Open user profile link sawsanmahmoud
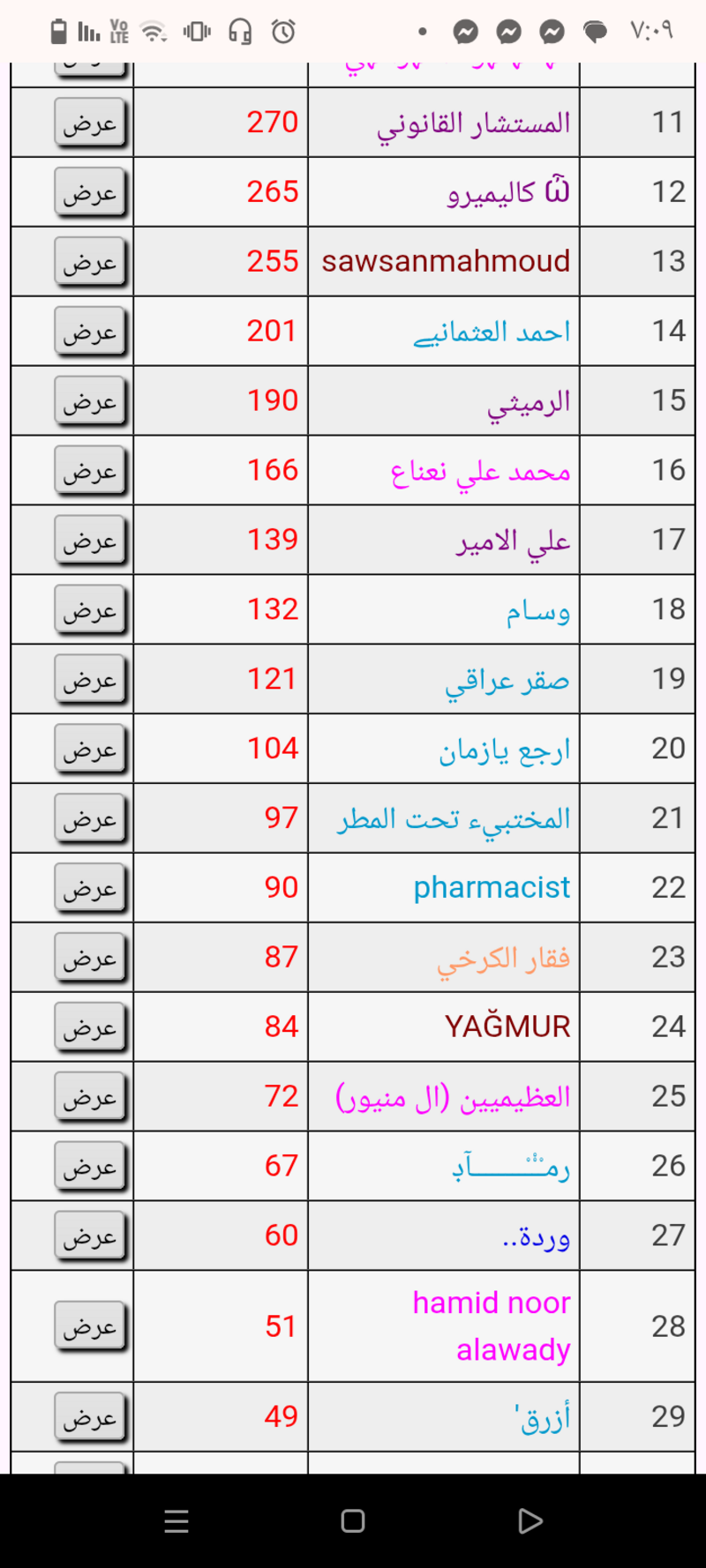Viewport: 706px width, 1568px height. click(446, 261)
